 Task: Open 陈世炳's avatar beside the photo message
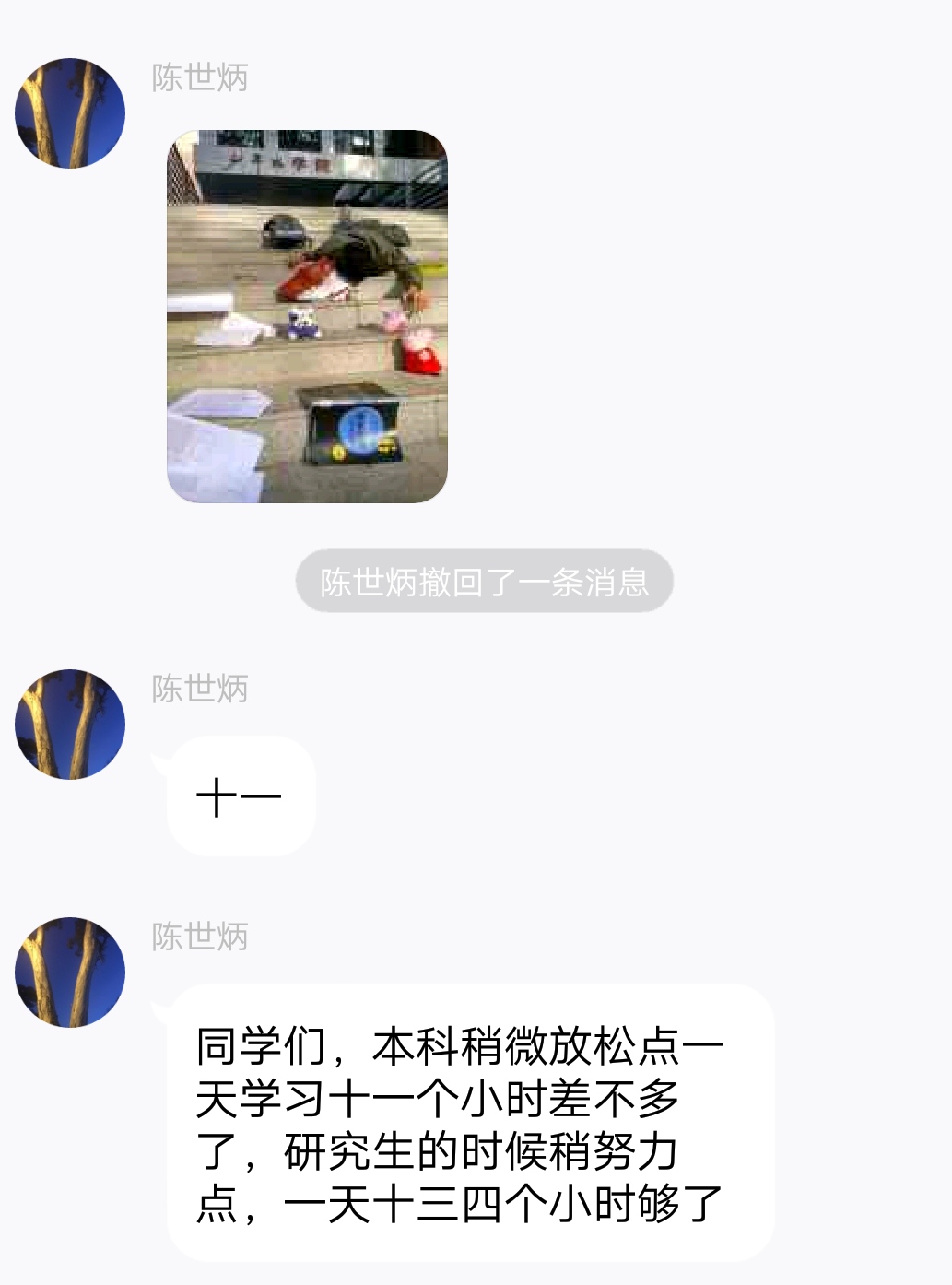[x=70, y=113]
